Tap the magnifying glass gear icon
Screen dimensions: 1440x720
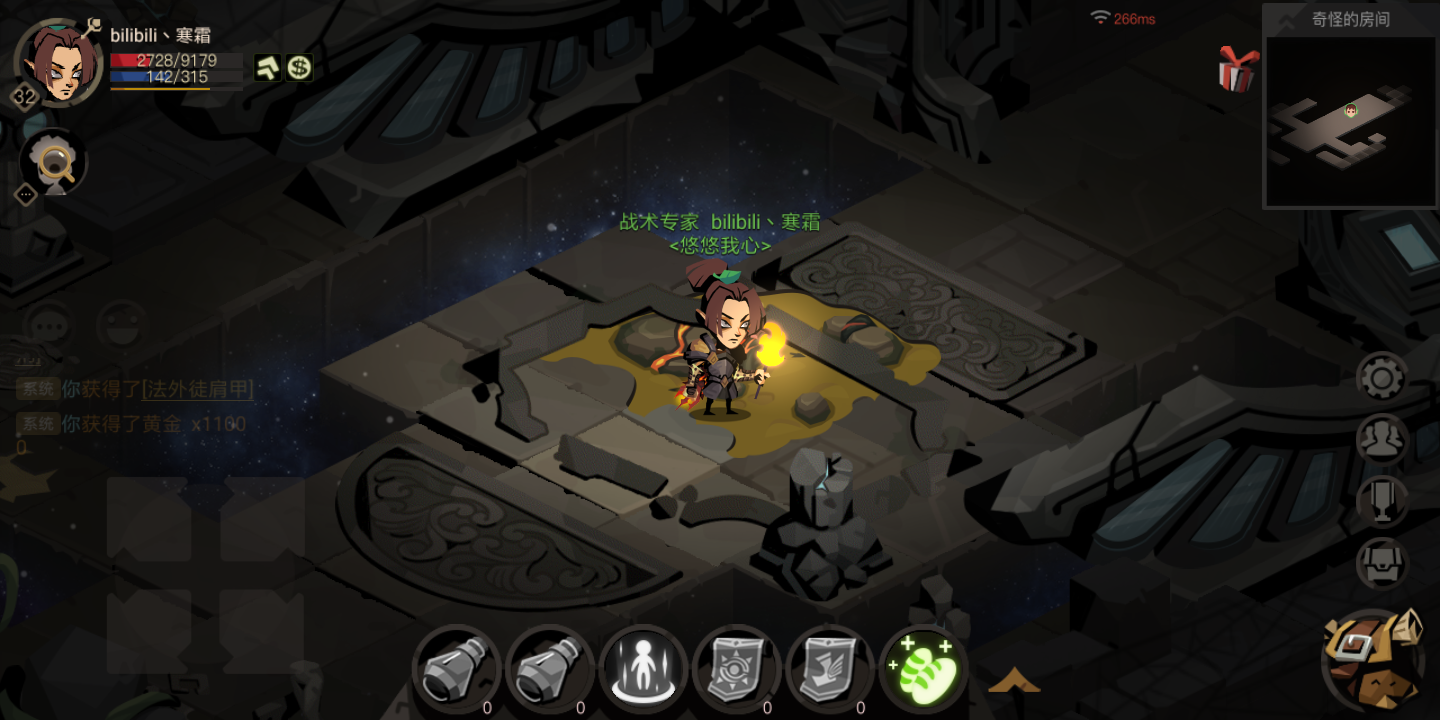tap(54, 161)
